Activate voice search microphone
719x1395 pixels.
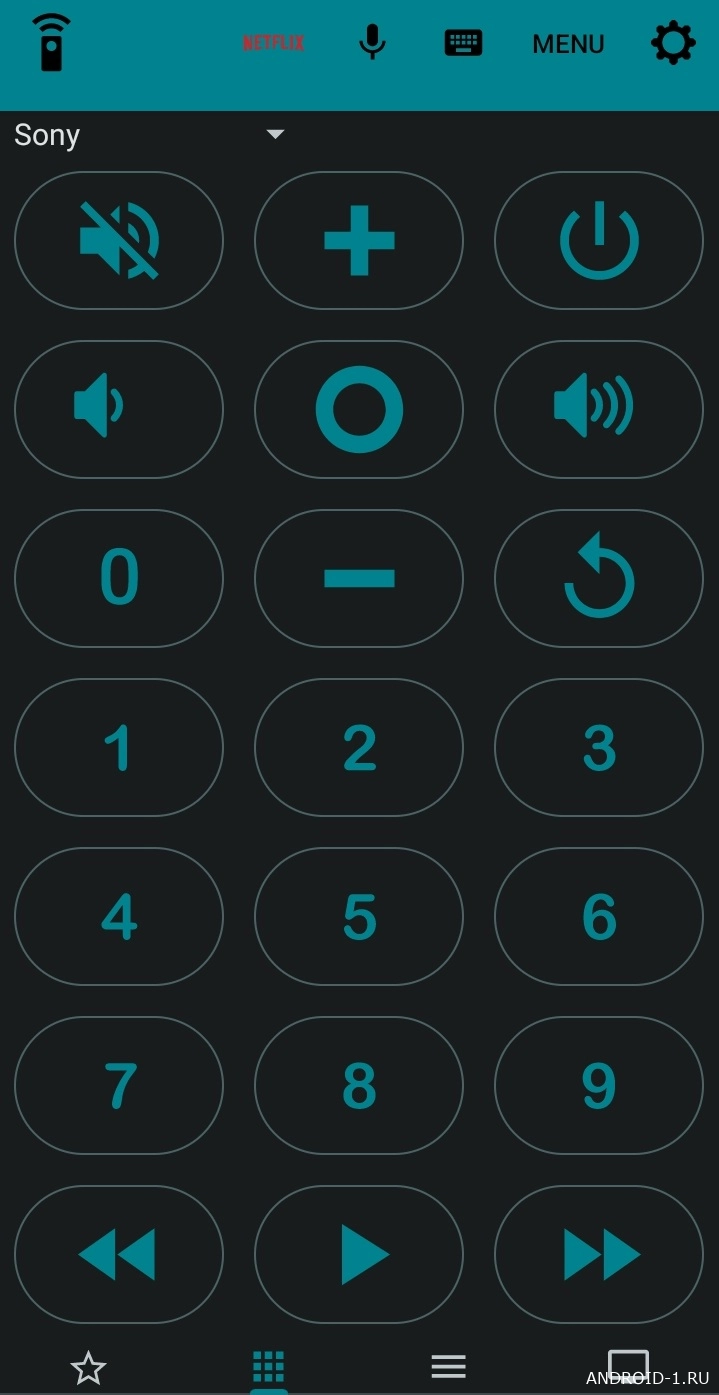pyautogui.click(x=372, y=43)
